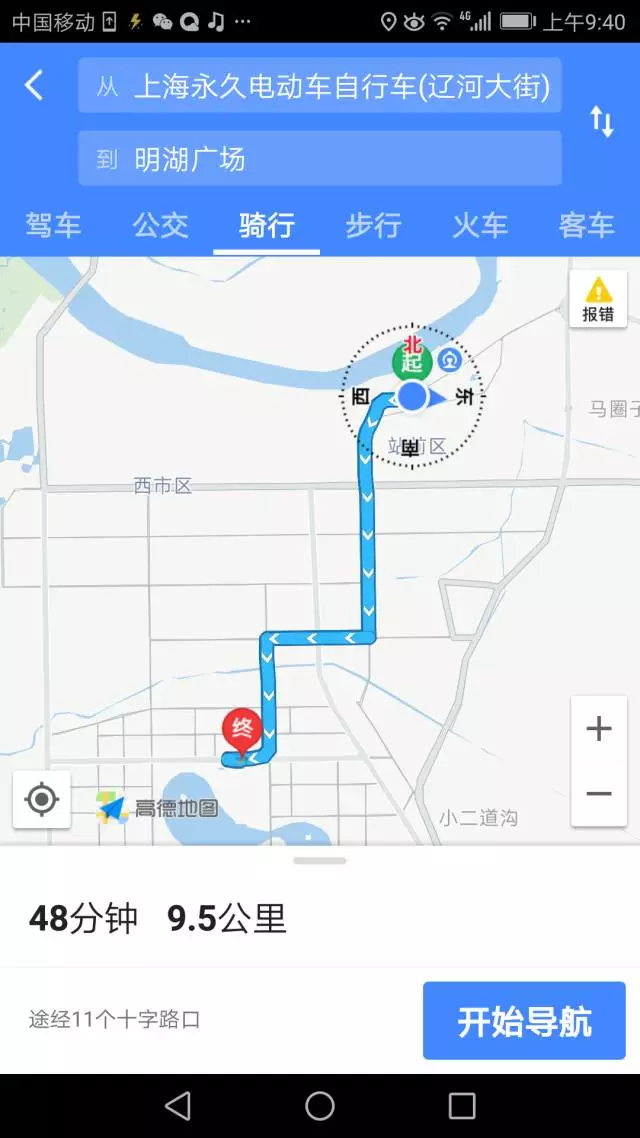Swap start and destination points
The width and height of the screenshot is (640, 1138).
pyautogui.click(x=601, y=122)
